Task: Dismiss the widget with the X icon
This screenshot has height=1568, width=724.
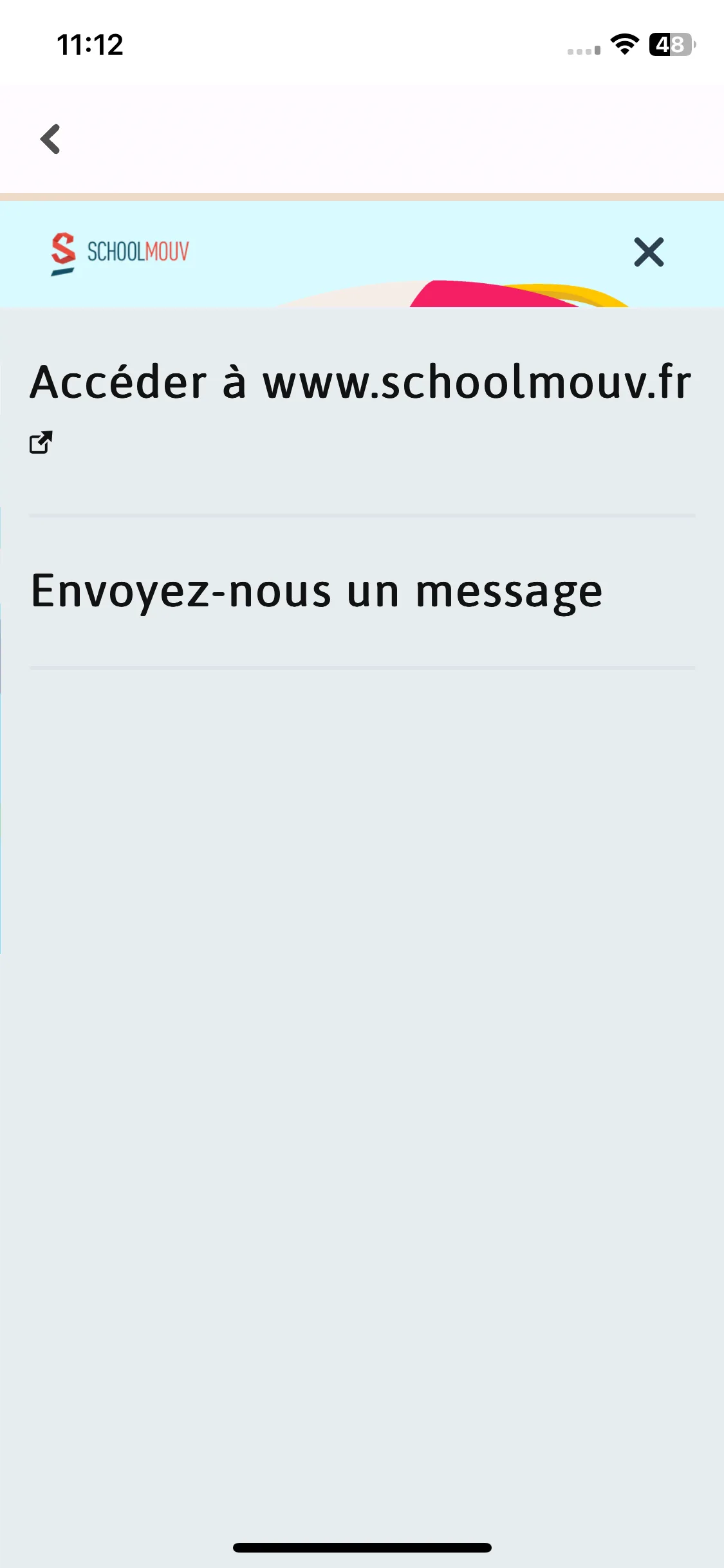Action: [648, 252]
